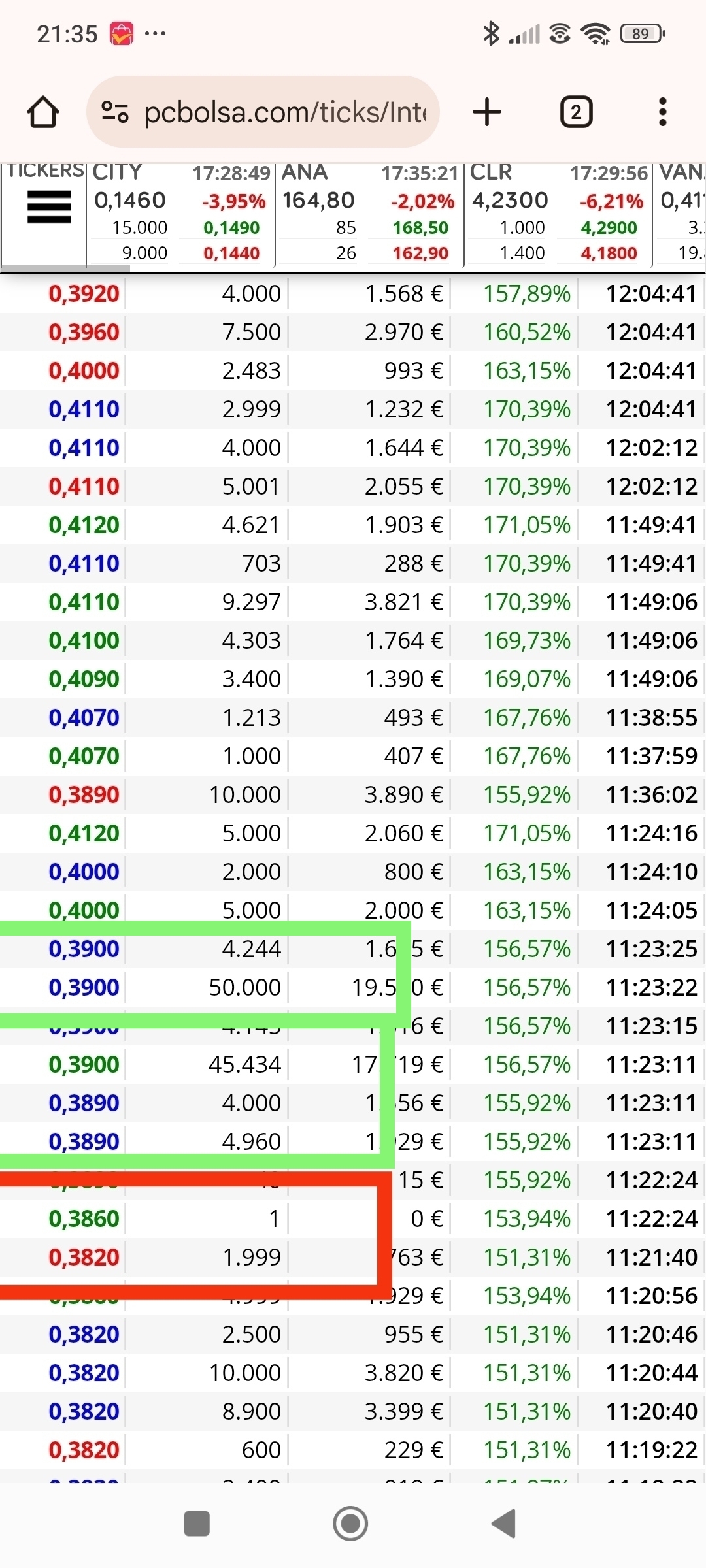Go to the browser home page
Image resolution: width=706 pixels, height=1568 pixels.
(x=43, y=112)
